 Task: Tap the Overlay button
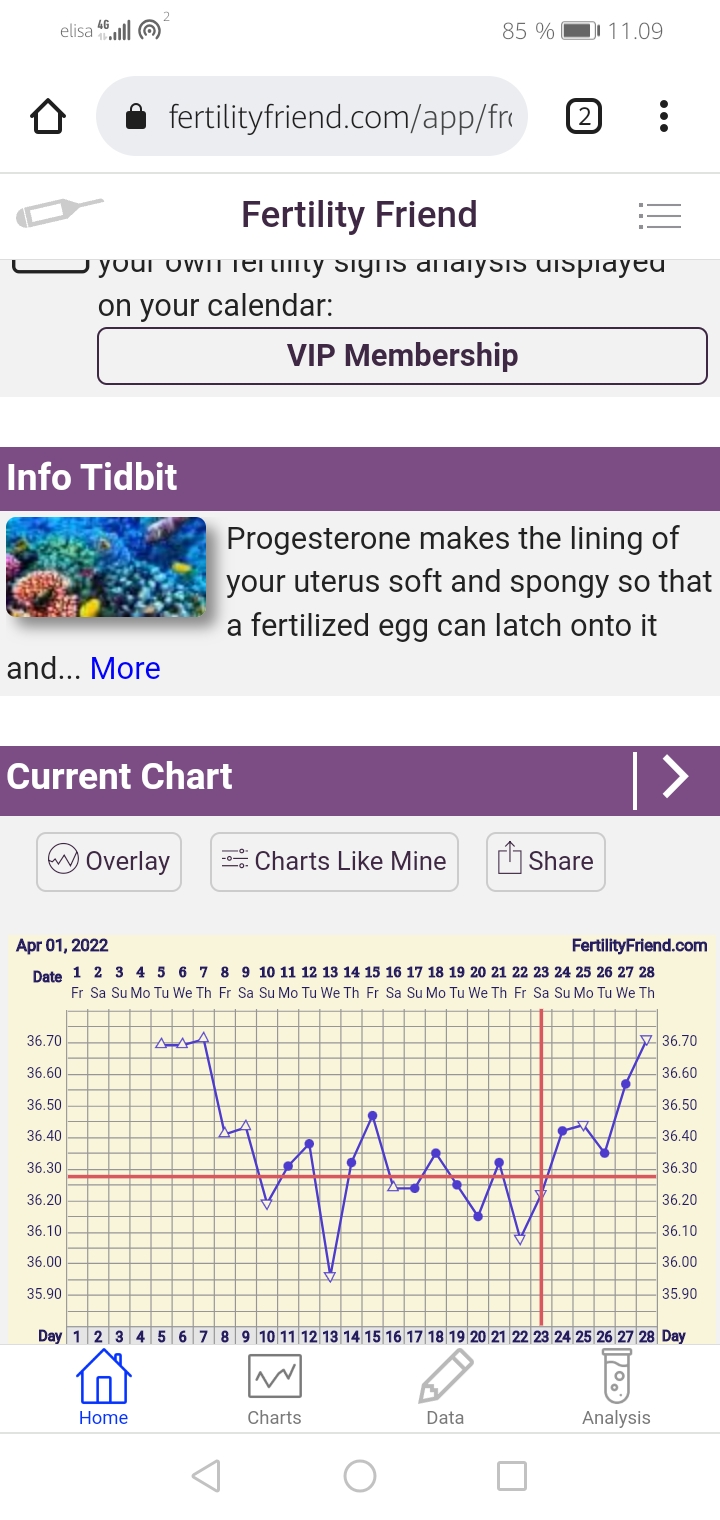(109, 861)
